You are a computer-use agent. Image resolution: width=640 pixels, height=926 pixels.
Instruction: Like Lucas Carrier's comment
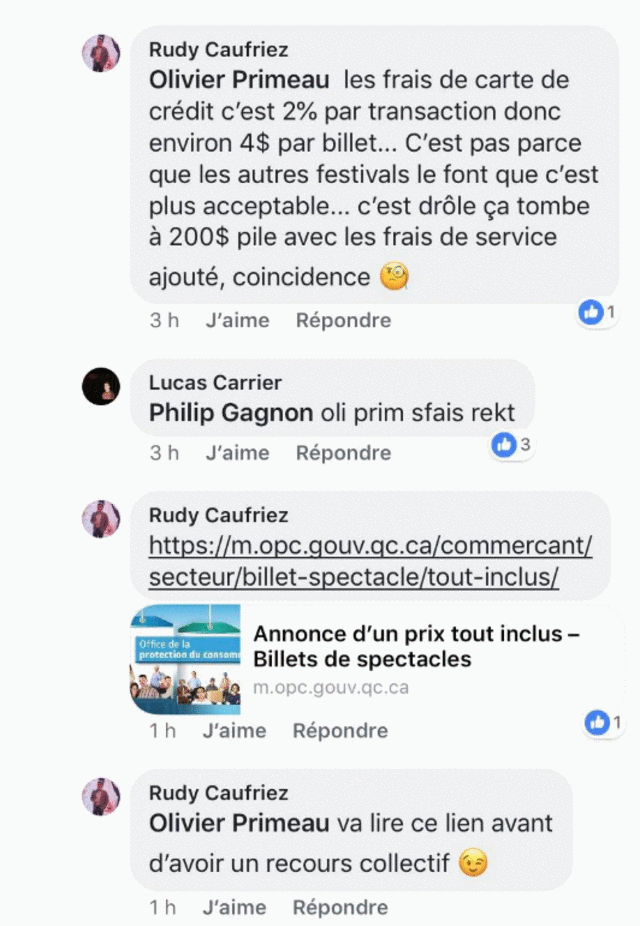pyautogui.click(x=237, y=453)
